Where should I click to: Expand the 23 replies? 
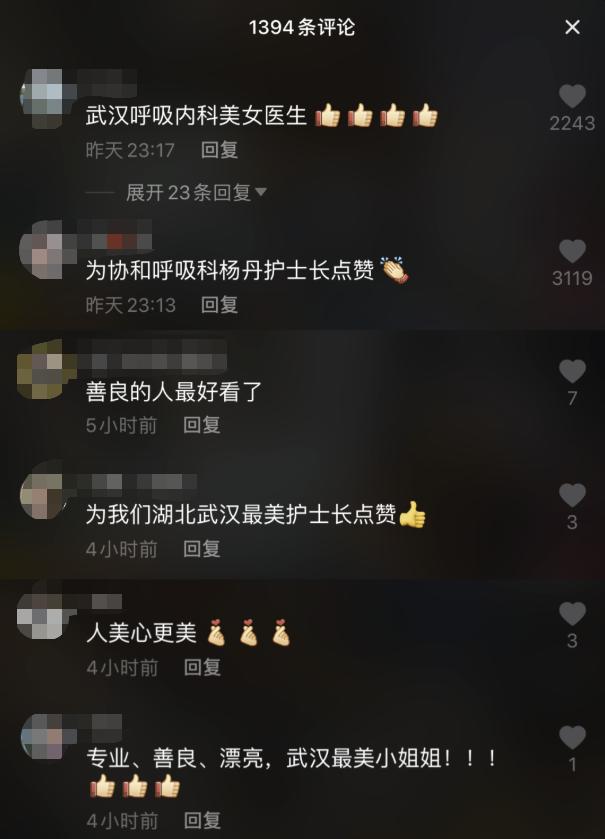[x=196, y=193]
